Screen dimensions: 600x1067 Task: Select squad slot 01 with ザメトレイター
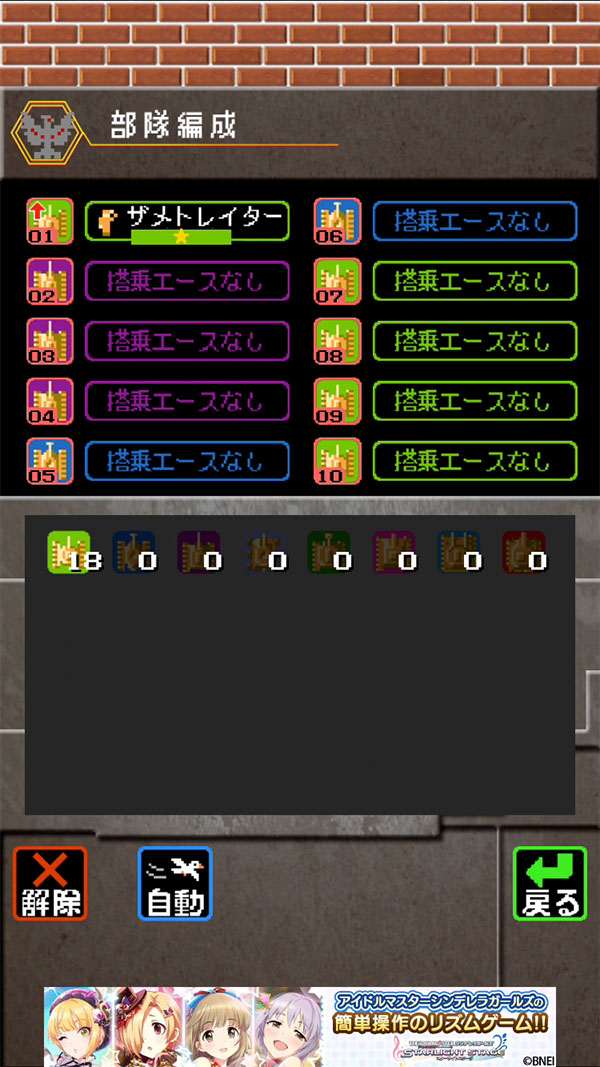(x=187, y=221)
